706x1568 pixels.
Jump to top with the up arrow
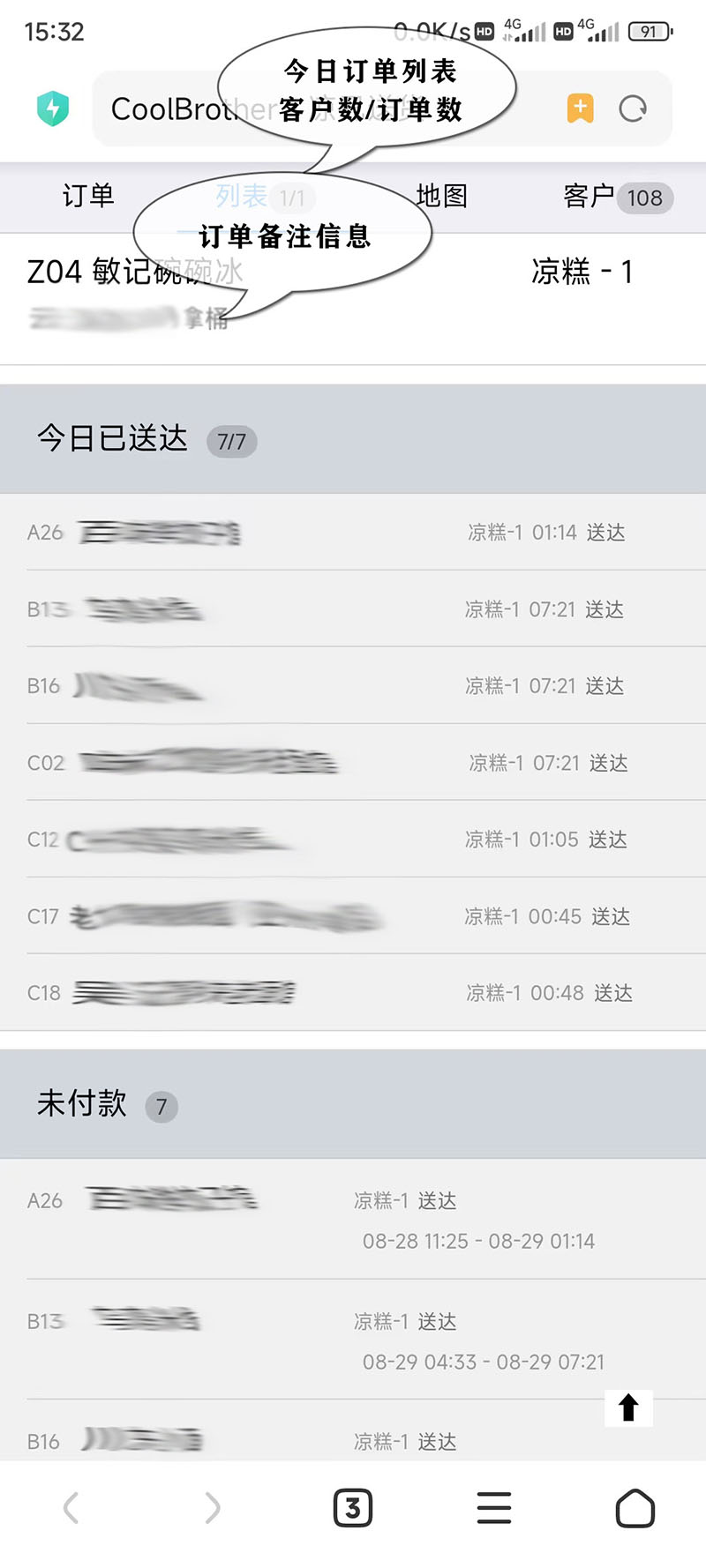coord(628,1407)
